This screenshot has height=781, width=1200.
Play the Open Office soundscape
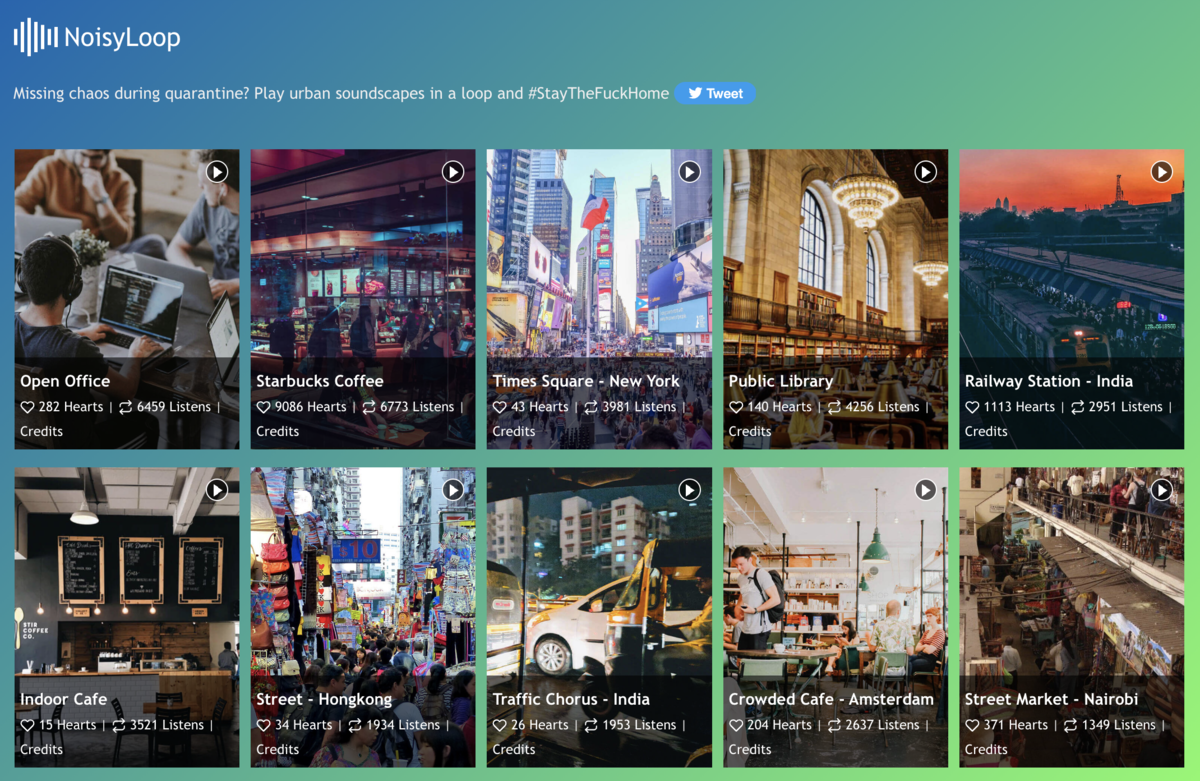[x=217, y=172]
